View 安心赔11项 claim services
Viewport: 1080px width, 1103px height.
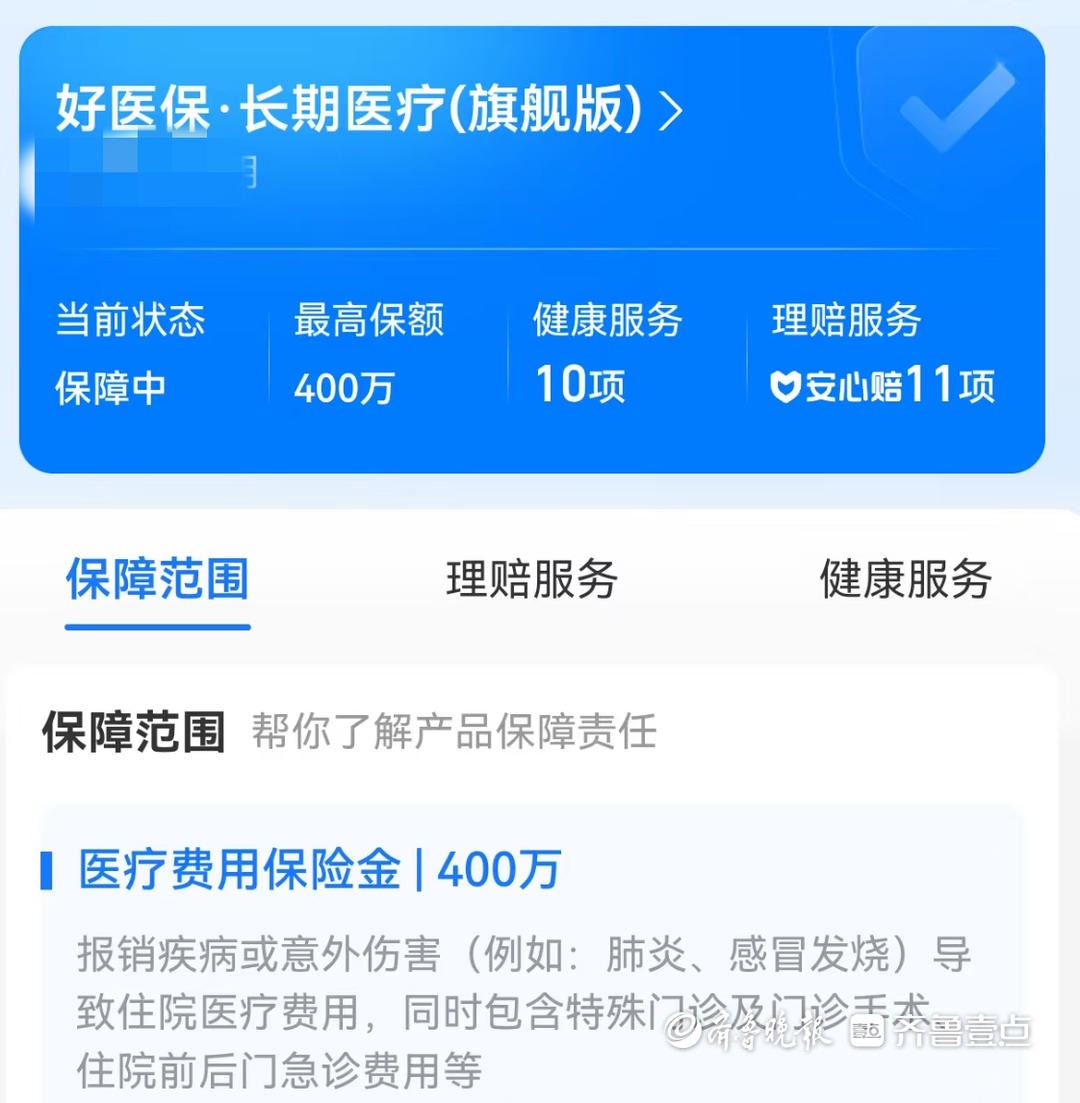pos(882,386)
